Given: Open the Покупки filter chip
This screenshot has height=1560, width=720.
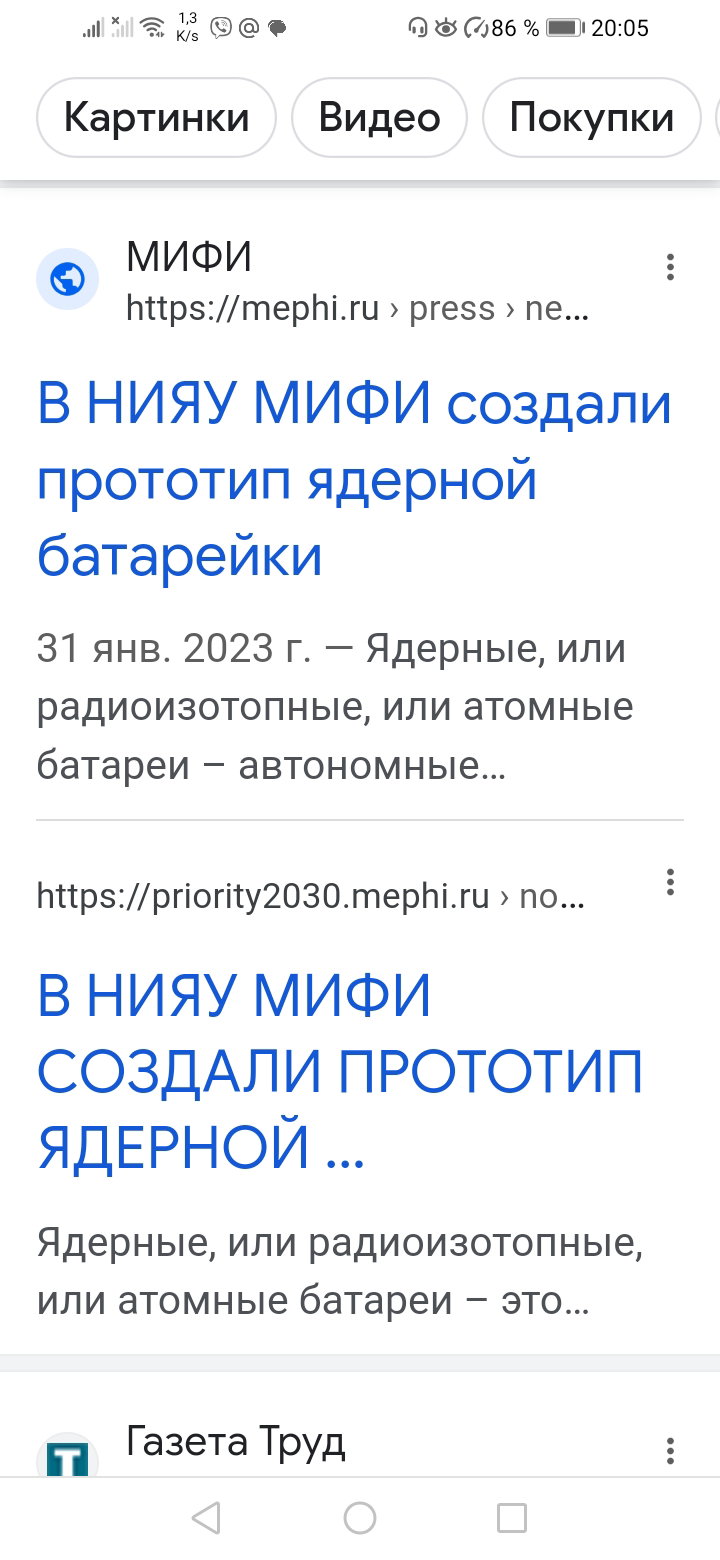Looking at the screenshot, I should (x=591, y=118).
